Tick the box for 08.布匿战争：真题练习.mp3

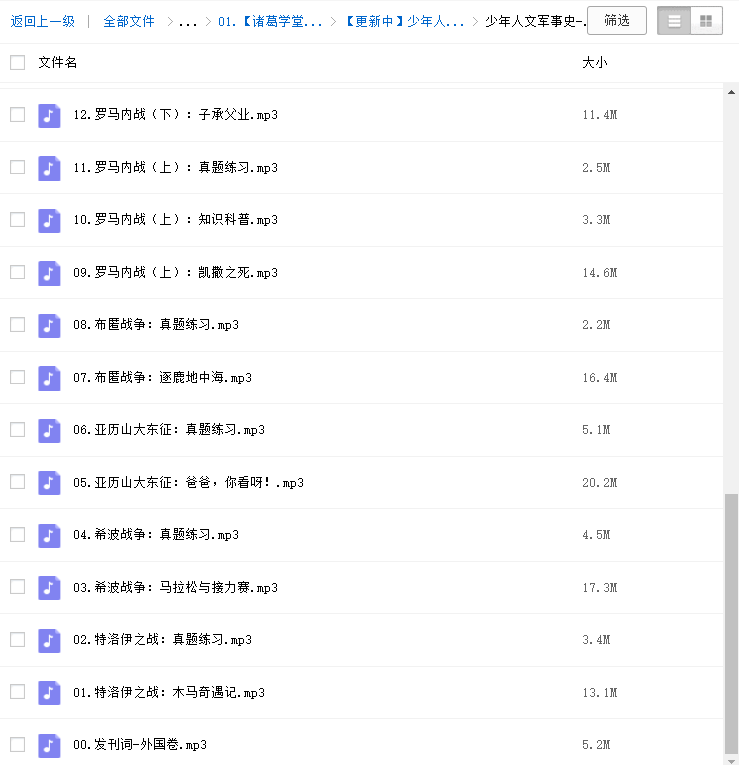coord(17,324)
